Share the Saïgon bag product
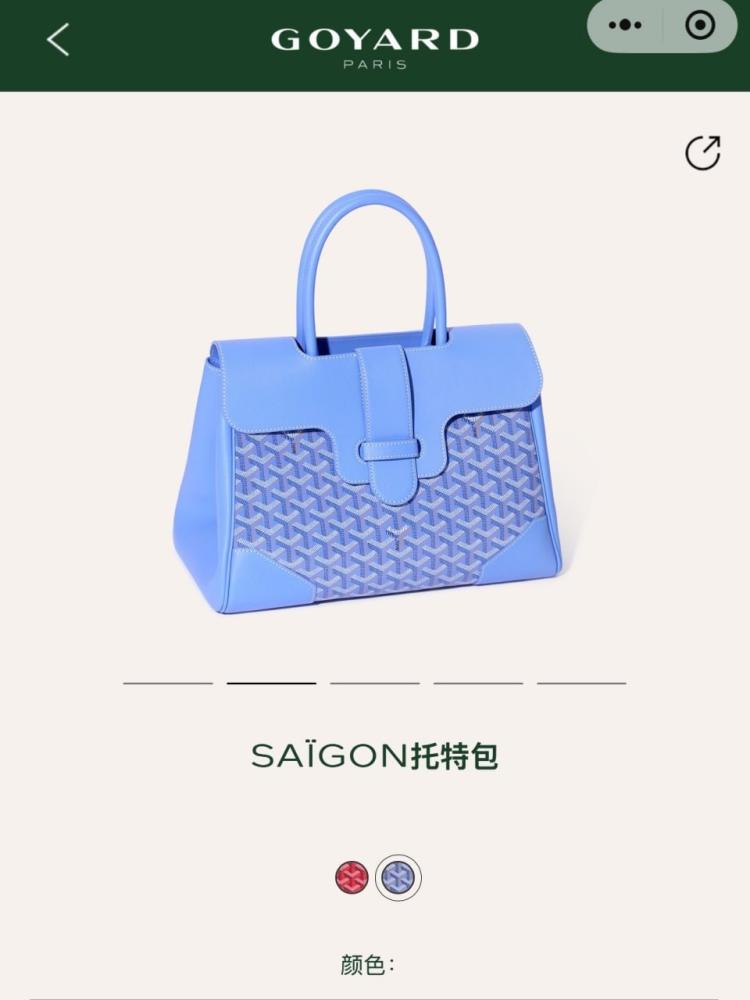Screen dimensions: 750x1000 (703, 153)
